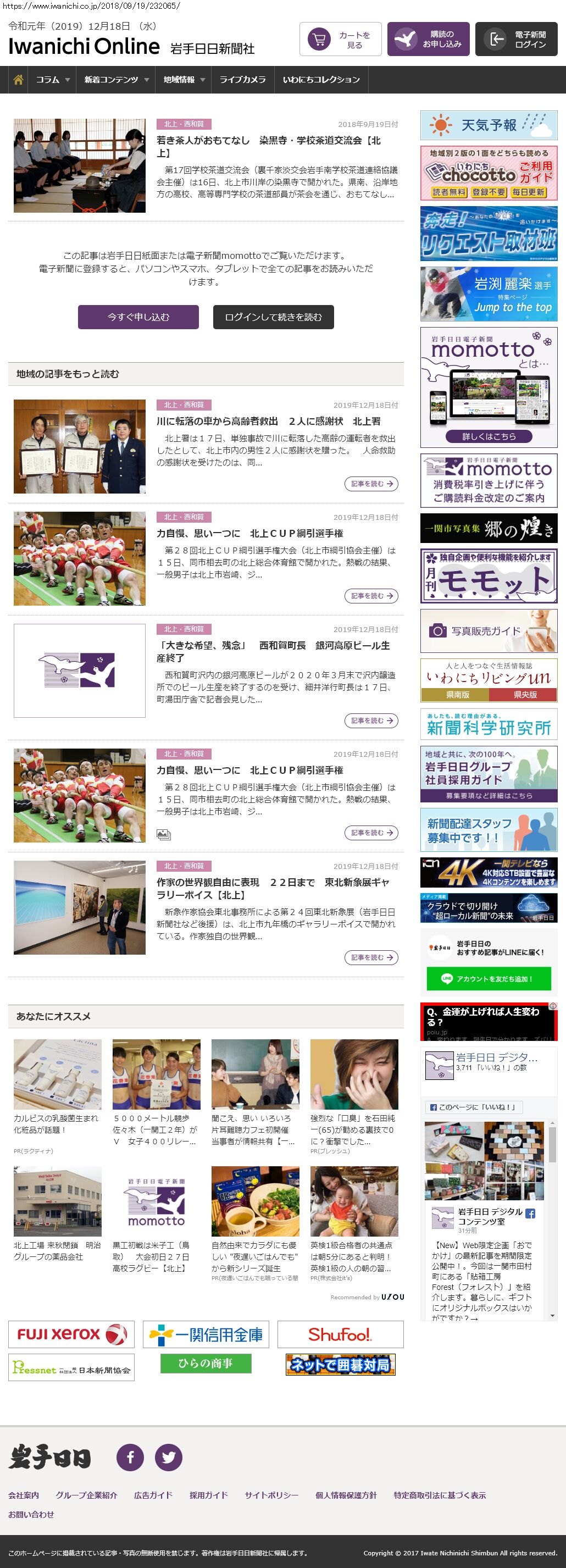
Task: Tap the 購読のお申し込み subscription button
Action: pos(429,40)
